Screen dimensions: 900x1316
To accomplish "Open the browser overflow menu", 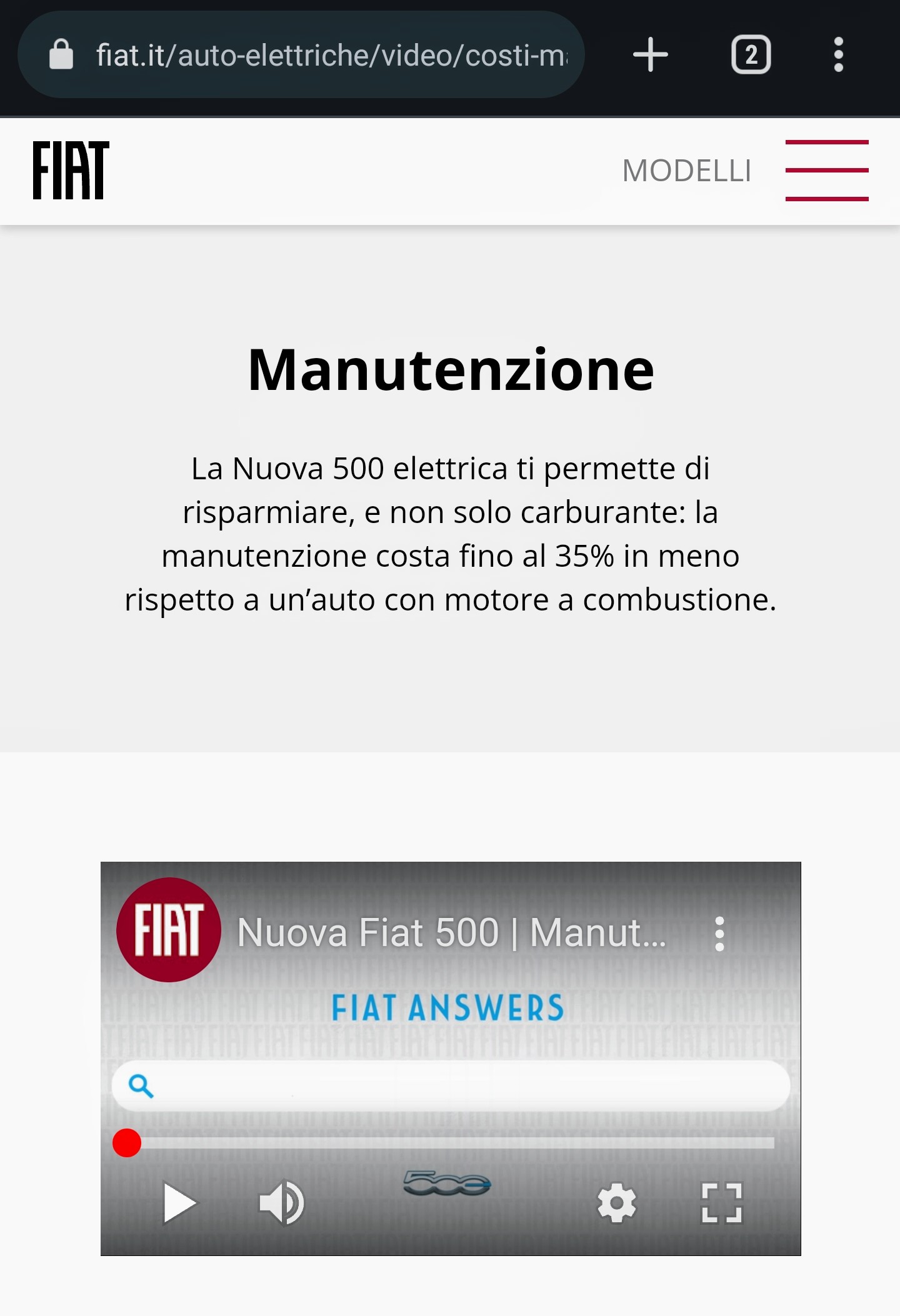I will 838,55.
